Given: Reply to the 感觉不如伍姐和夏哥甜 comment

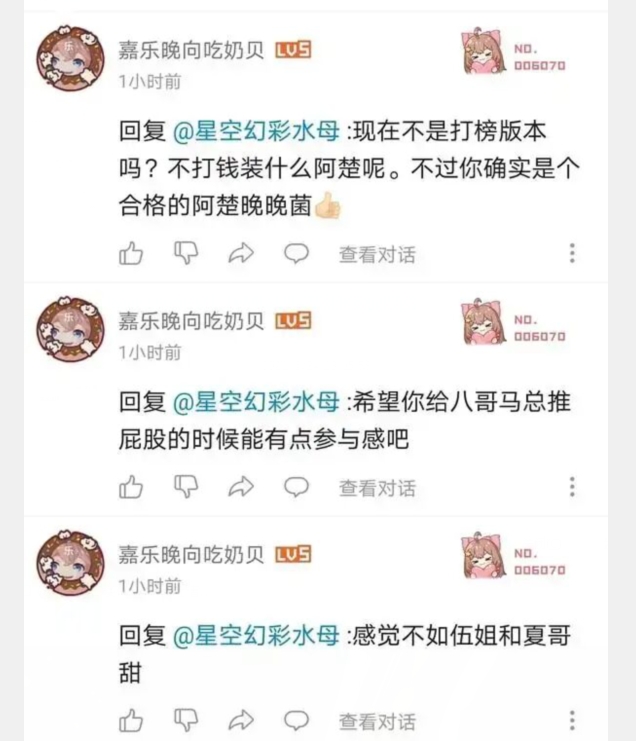Looking at the screenshot, I should point(296,720).
